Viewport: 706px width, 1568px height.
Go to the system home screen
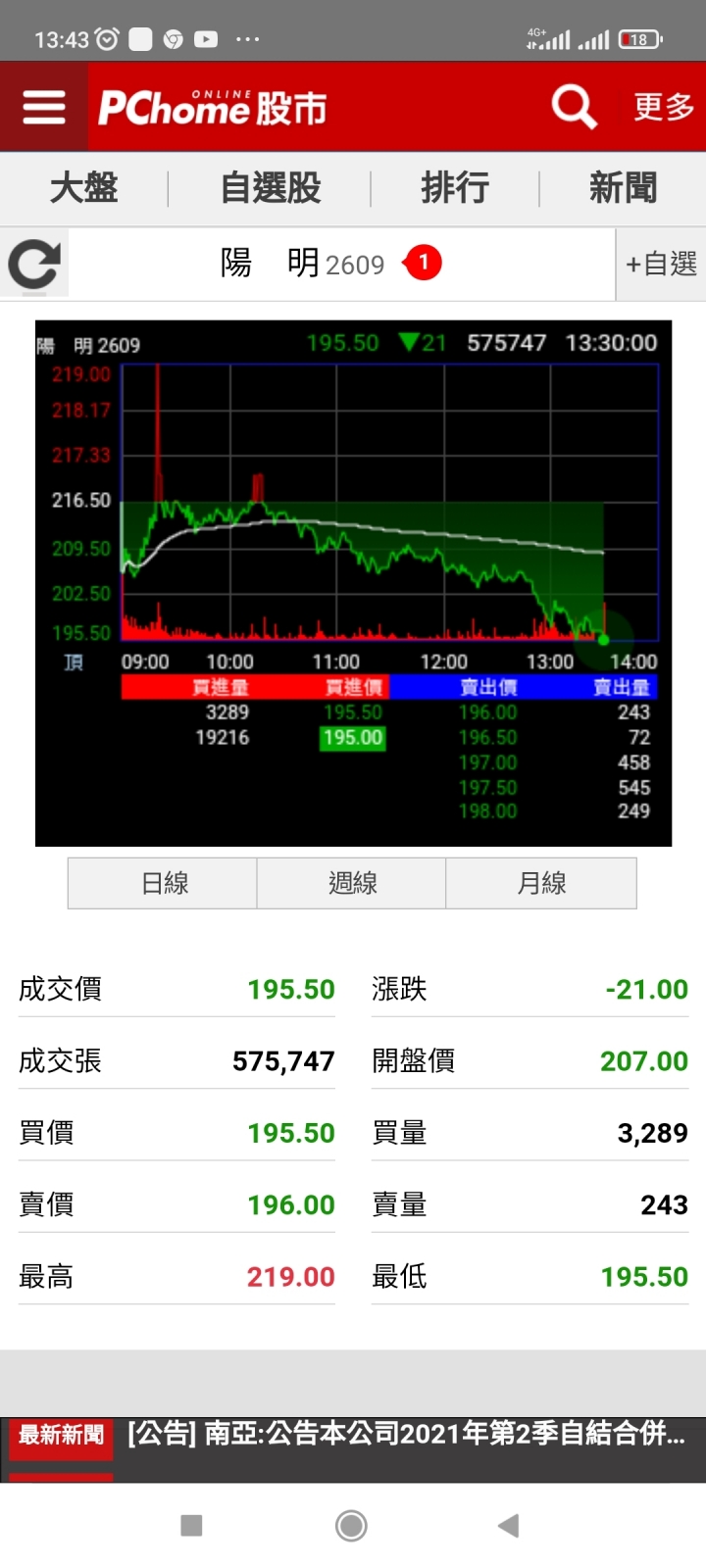351,1525
